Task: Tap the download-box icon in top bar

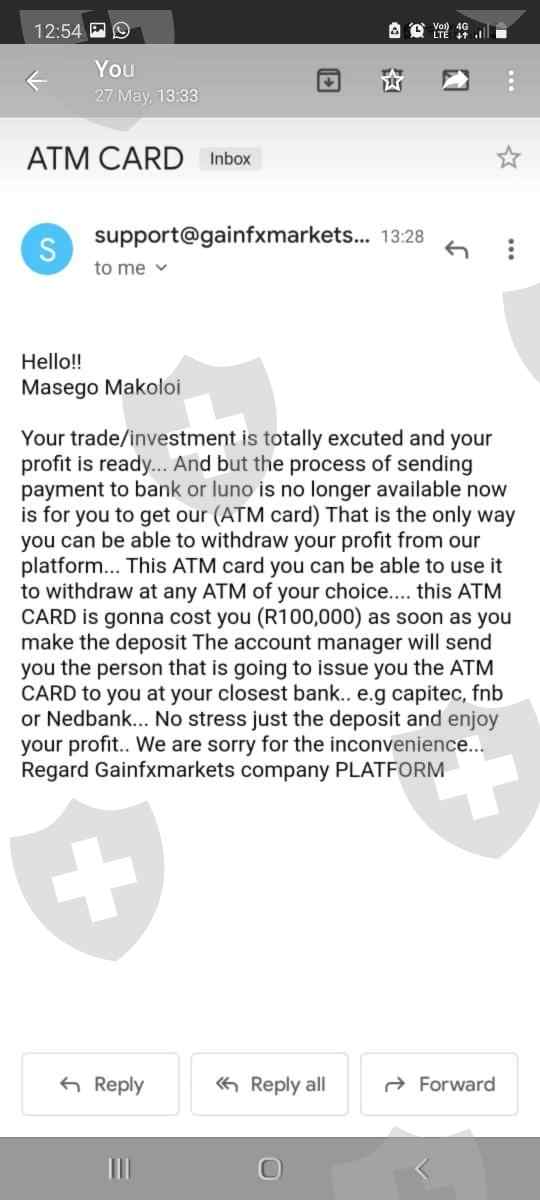Action: click(328, 82)
